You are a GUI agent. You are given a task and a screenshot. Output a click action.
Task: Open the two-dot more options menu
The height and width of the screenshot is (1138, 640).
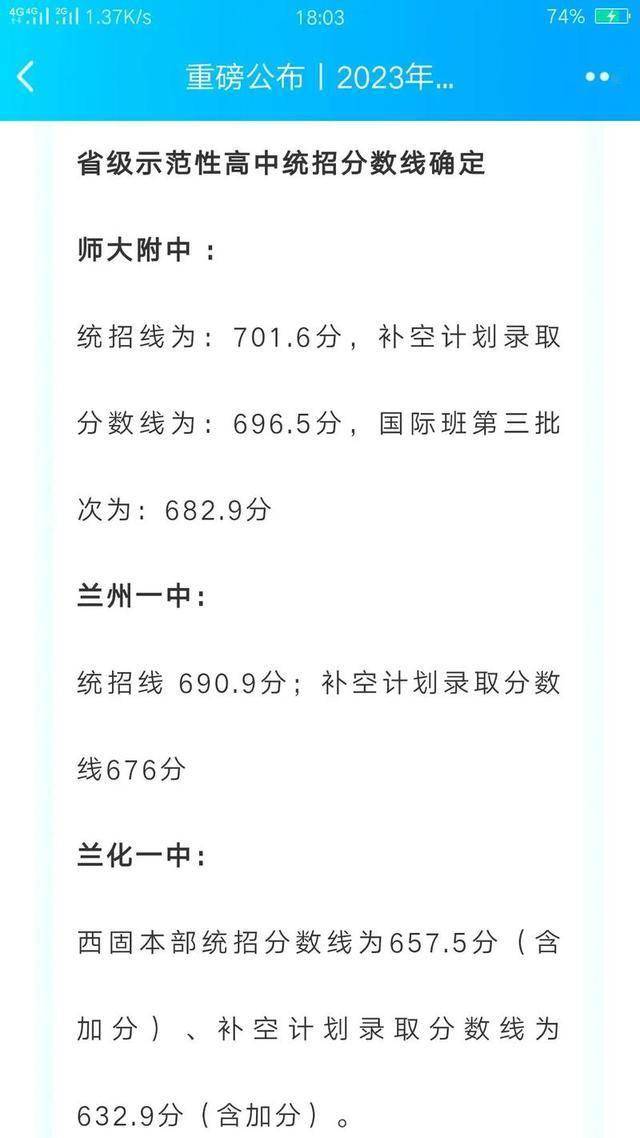[597, 77]
